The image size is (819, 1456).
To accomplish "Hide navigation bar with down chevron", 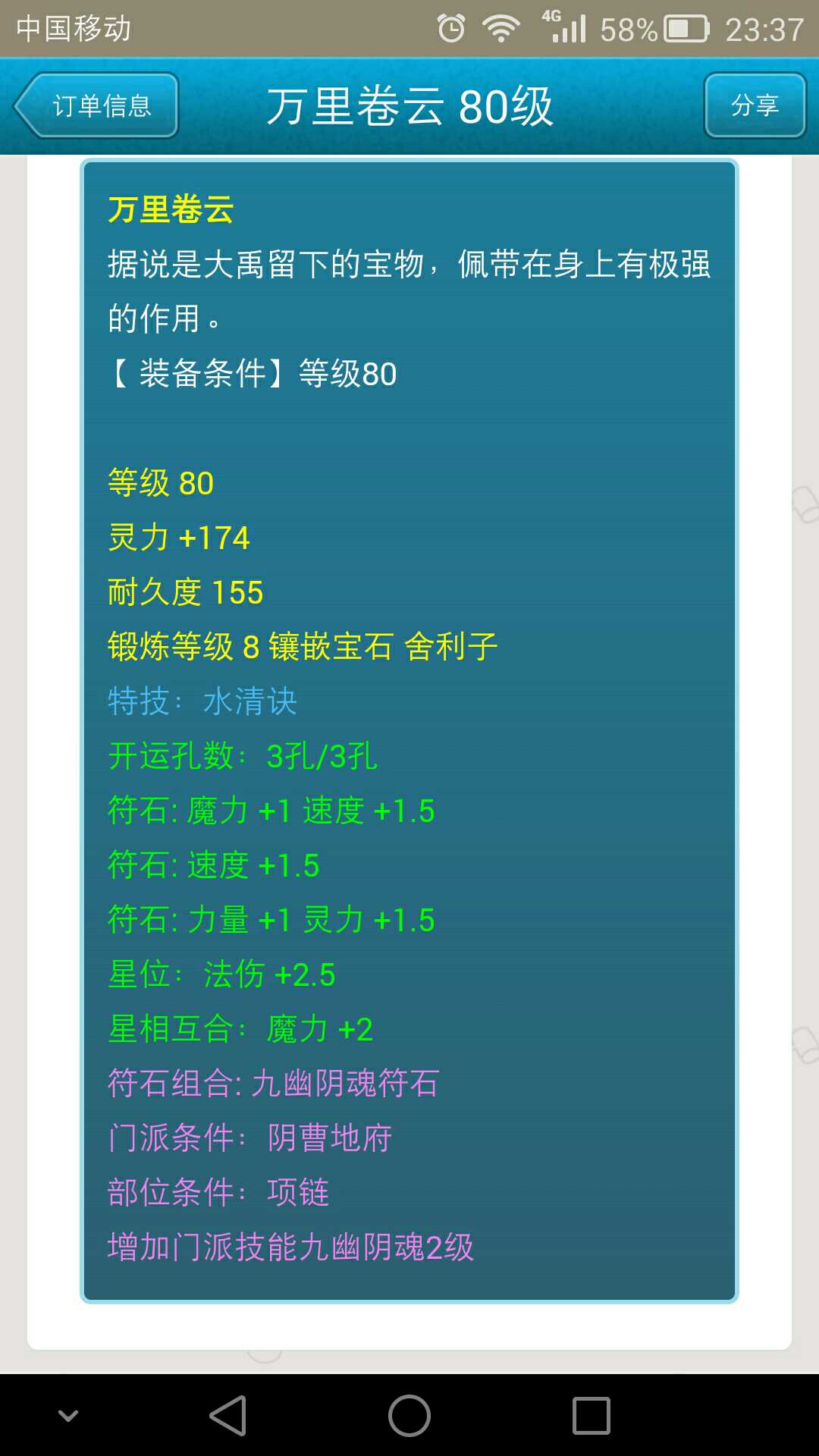I will click(x=68, y=1415).
